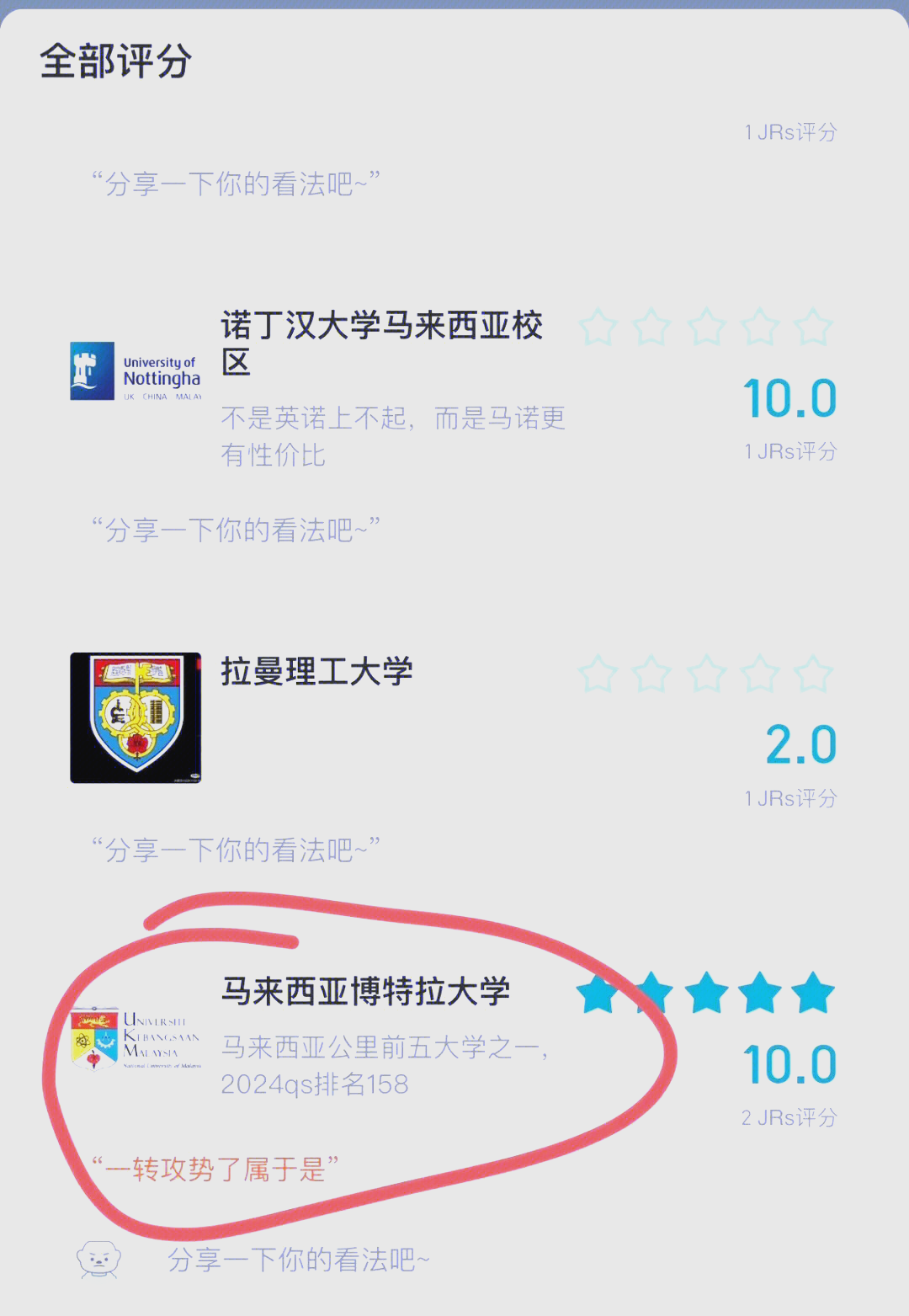Give 诺丁汉大学马来西亚校区 a five-star rating
909x1316 pixels.
click(x=813, y=328)
